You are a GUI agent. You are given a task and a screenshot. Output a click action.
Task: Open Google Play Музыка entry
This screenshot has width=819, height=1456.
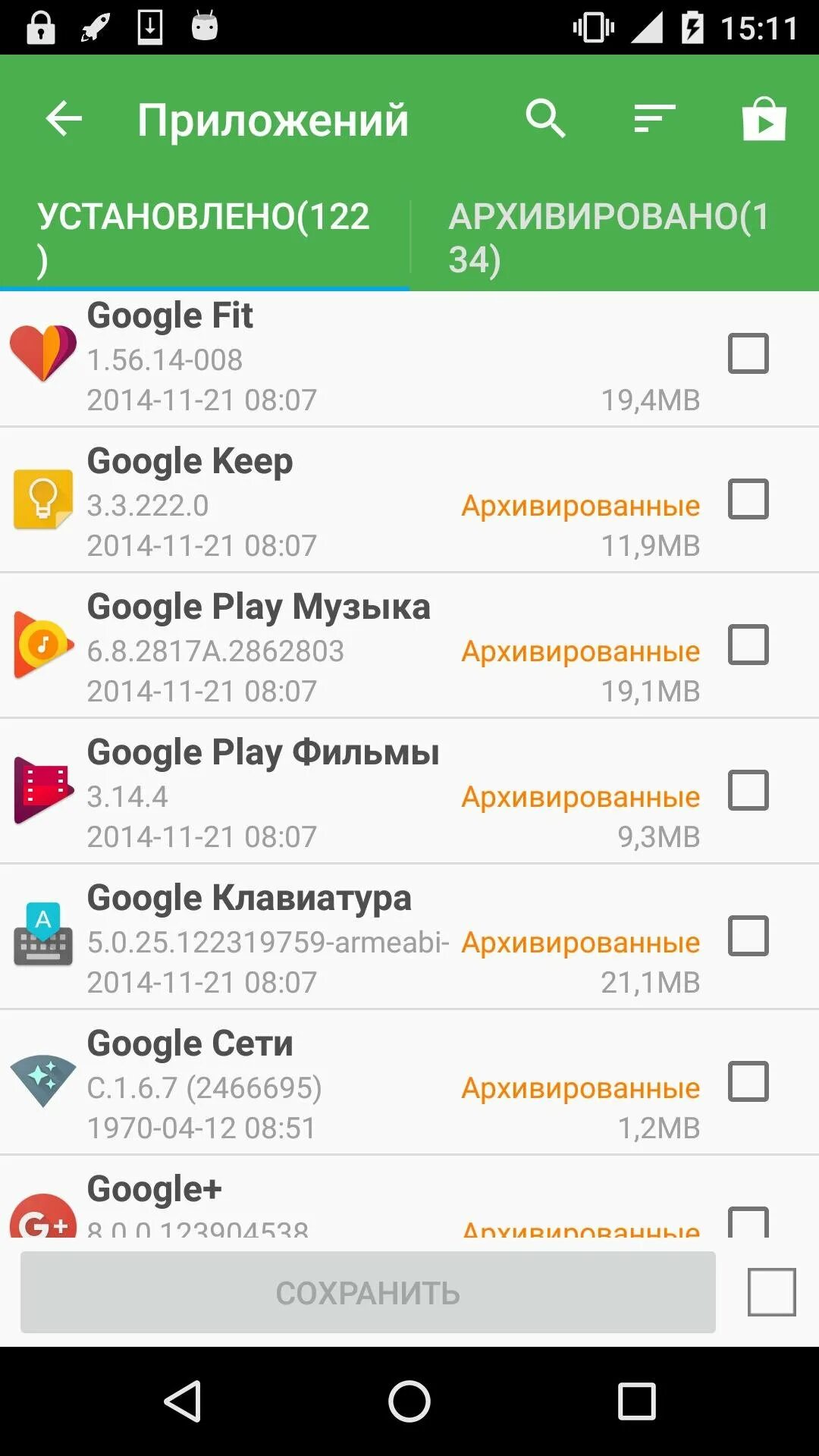(303, 646)
